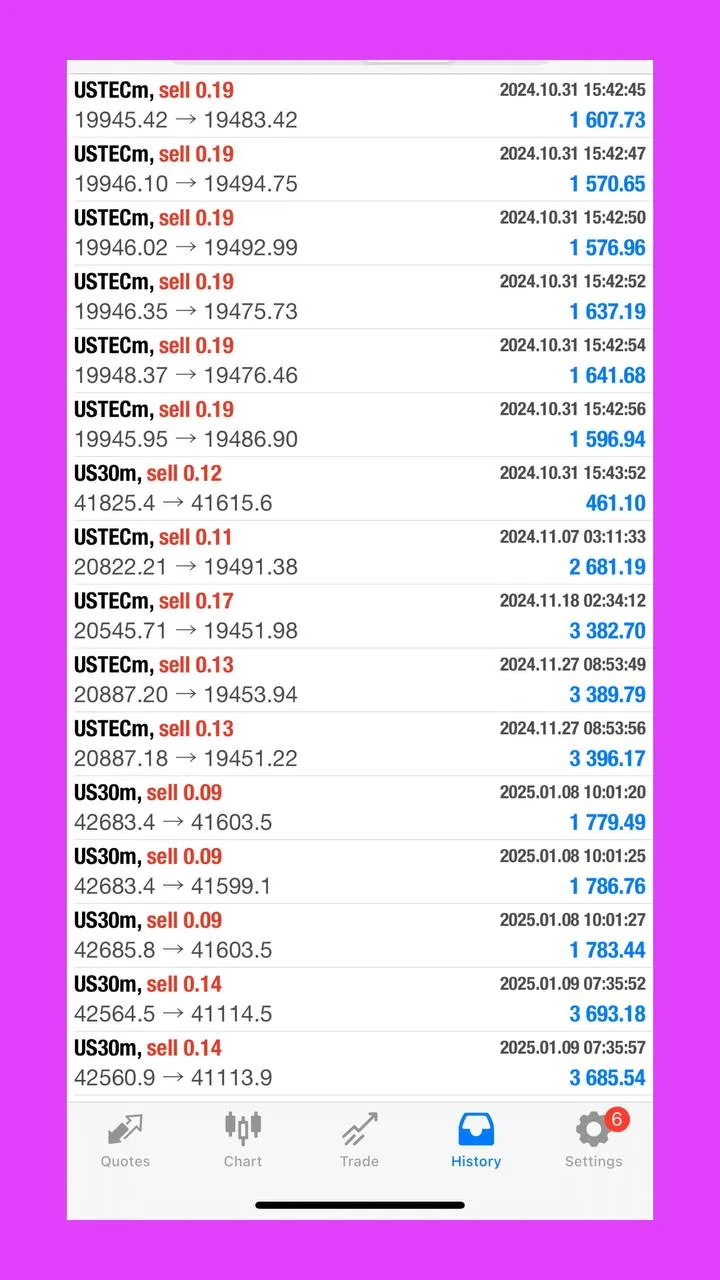Select the USTECm sell 0.11 trade row
720x1280 pixels.
pyautogui.click(x=360, y=552)
